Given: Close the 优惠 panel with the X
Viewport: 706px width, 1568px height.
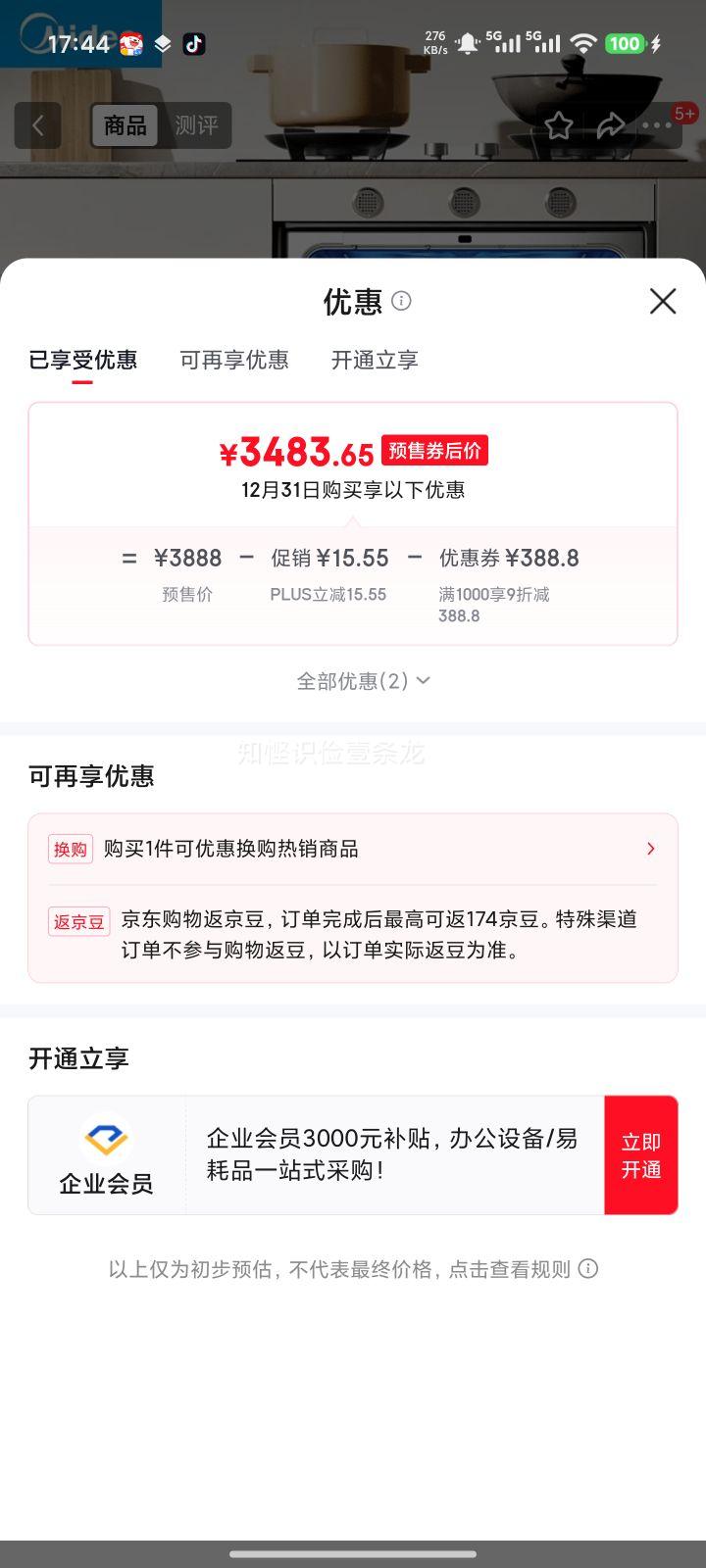Looking at the screenshot, I should pyautogui.click(x=663, y=302).
